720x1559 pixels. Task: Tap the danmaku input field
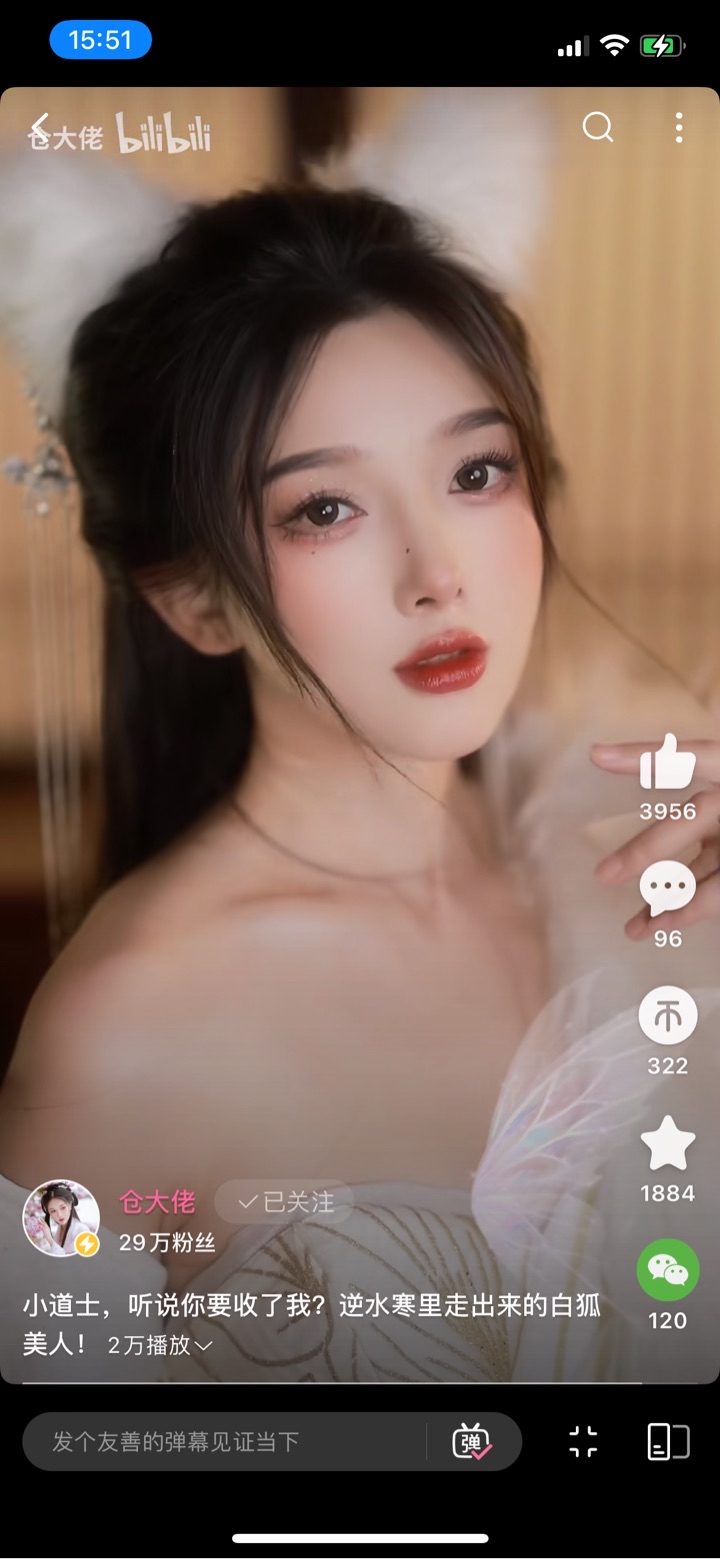pyautogui.click(x=225, y=1441)
